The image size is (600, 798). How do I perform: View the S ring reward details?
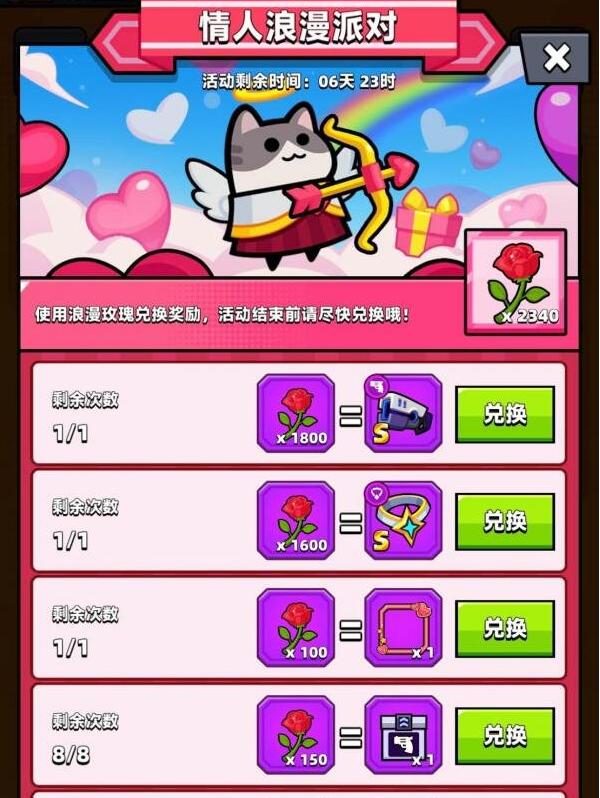coord(403,521)
